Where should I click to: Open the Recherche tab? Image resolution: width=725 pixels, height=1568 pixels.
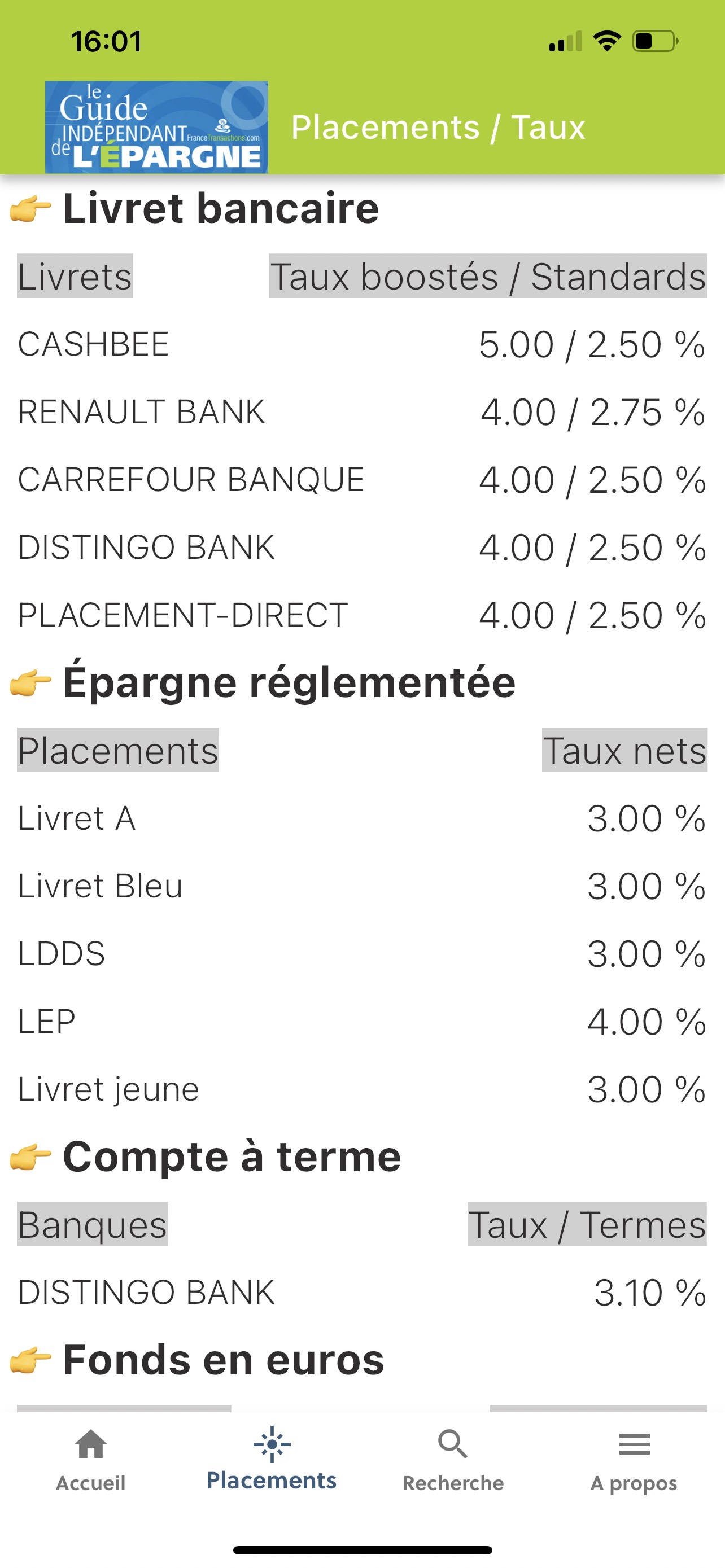coord(453,1460)
